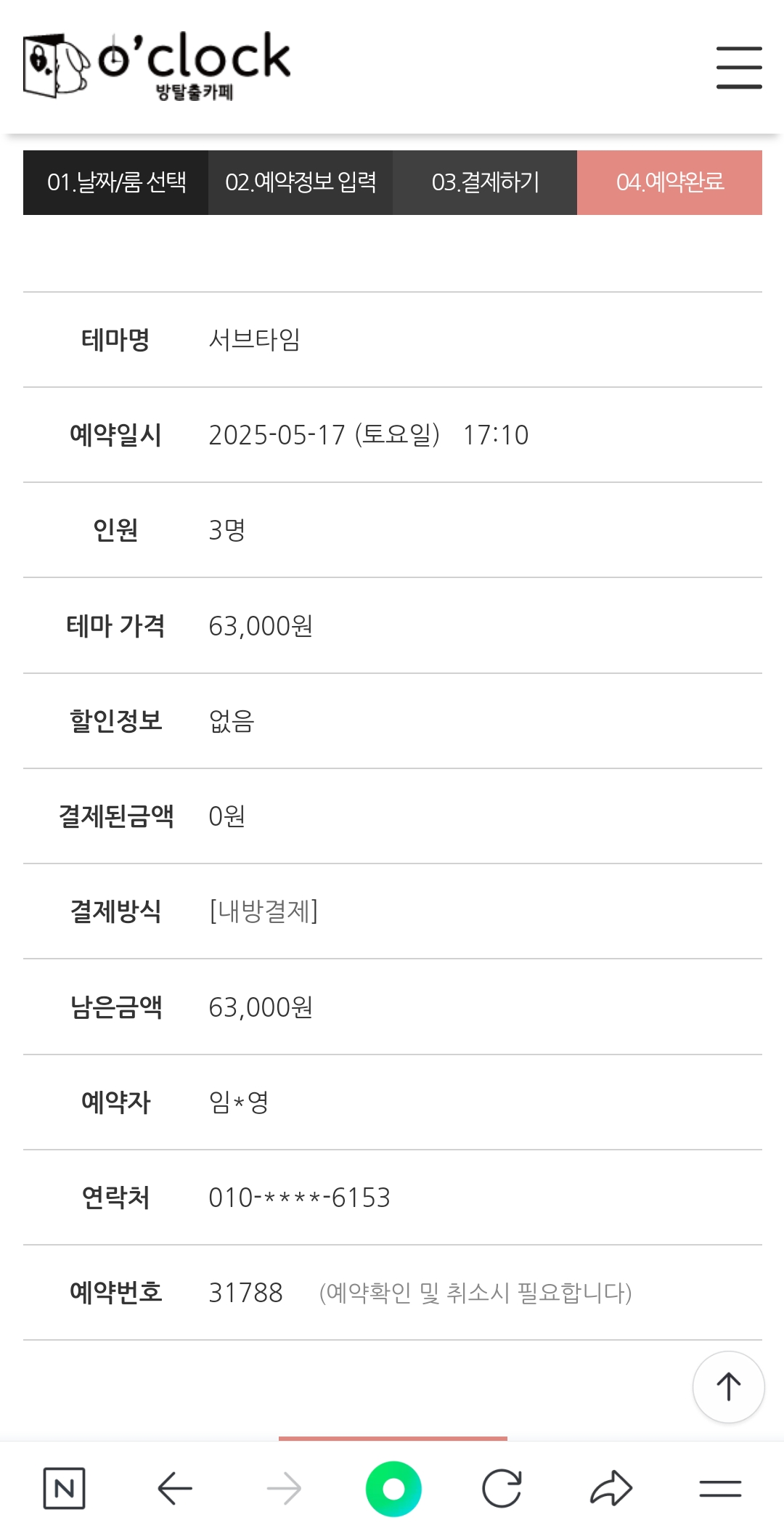Open the browser's two-line menu

click(x=720, y=1489)
